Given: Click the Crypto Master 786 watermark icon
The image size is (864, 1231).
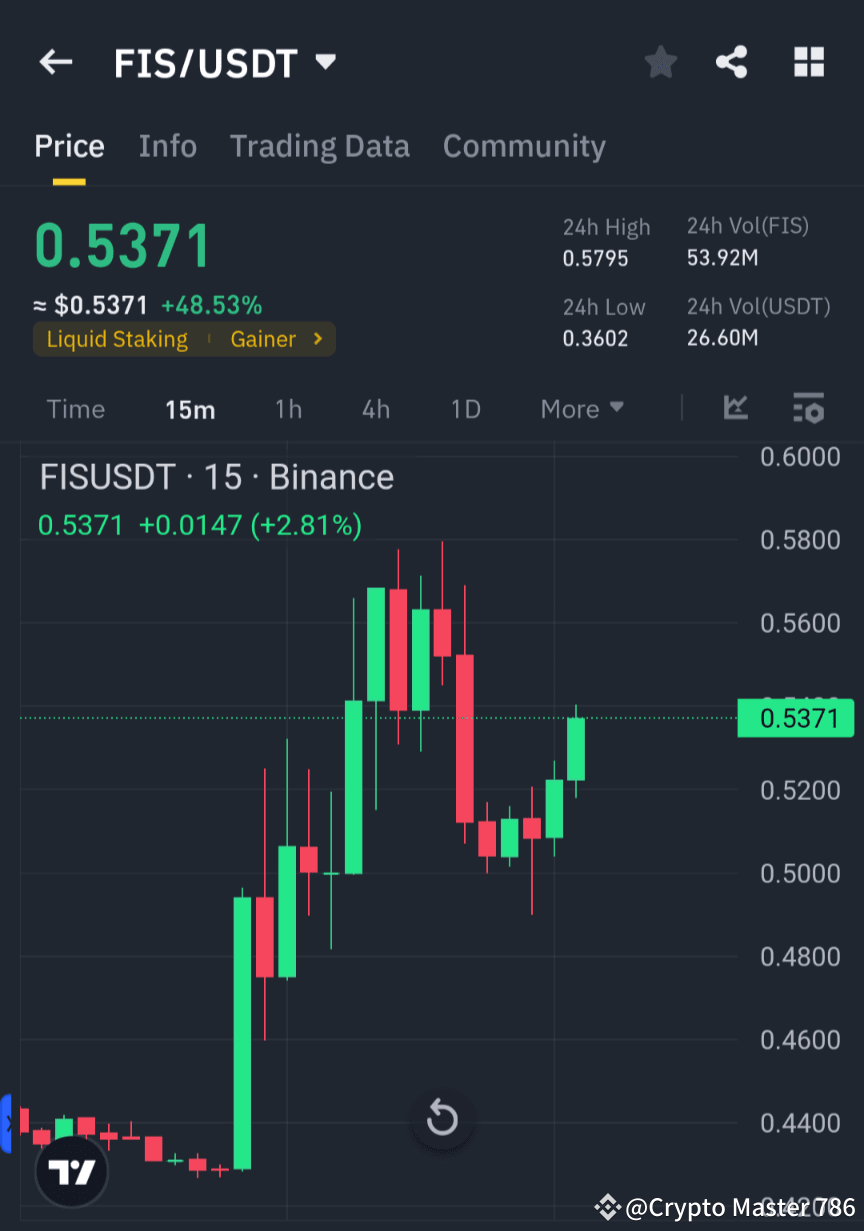Looking at the screenshot, I should click(x=608, y=1207).
